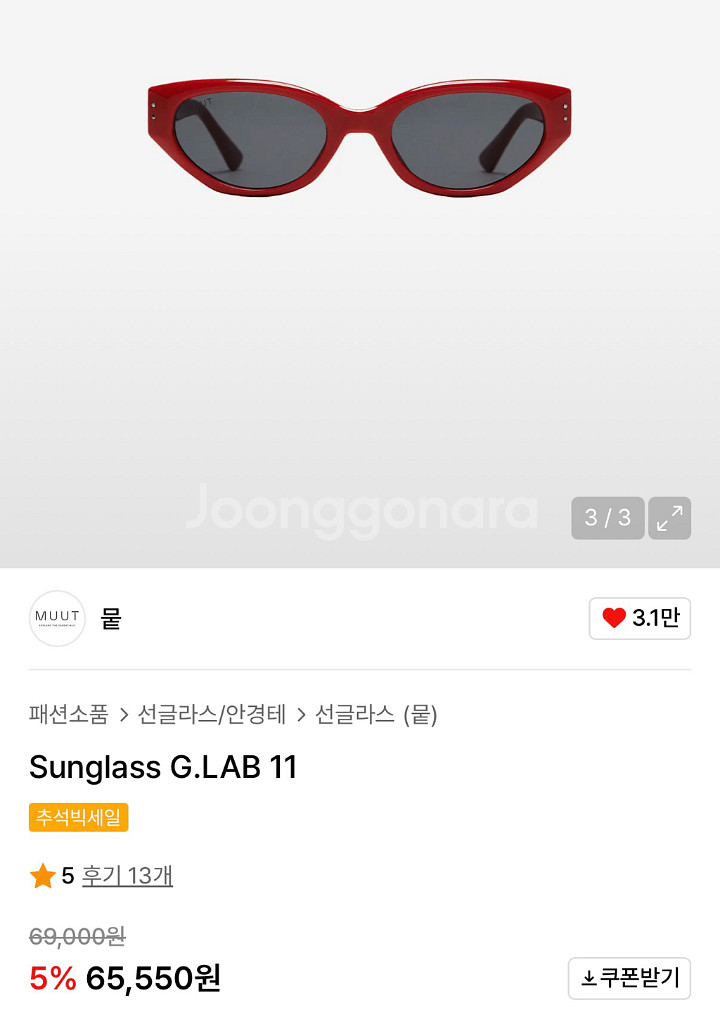The width and height of the screenshot is (720, 1024).
Task: Open the 뭍 (MUUT) brand page
Action: (110, 619)
